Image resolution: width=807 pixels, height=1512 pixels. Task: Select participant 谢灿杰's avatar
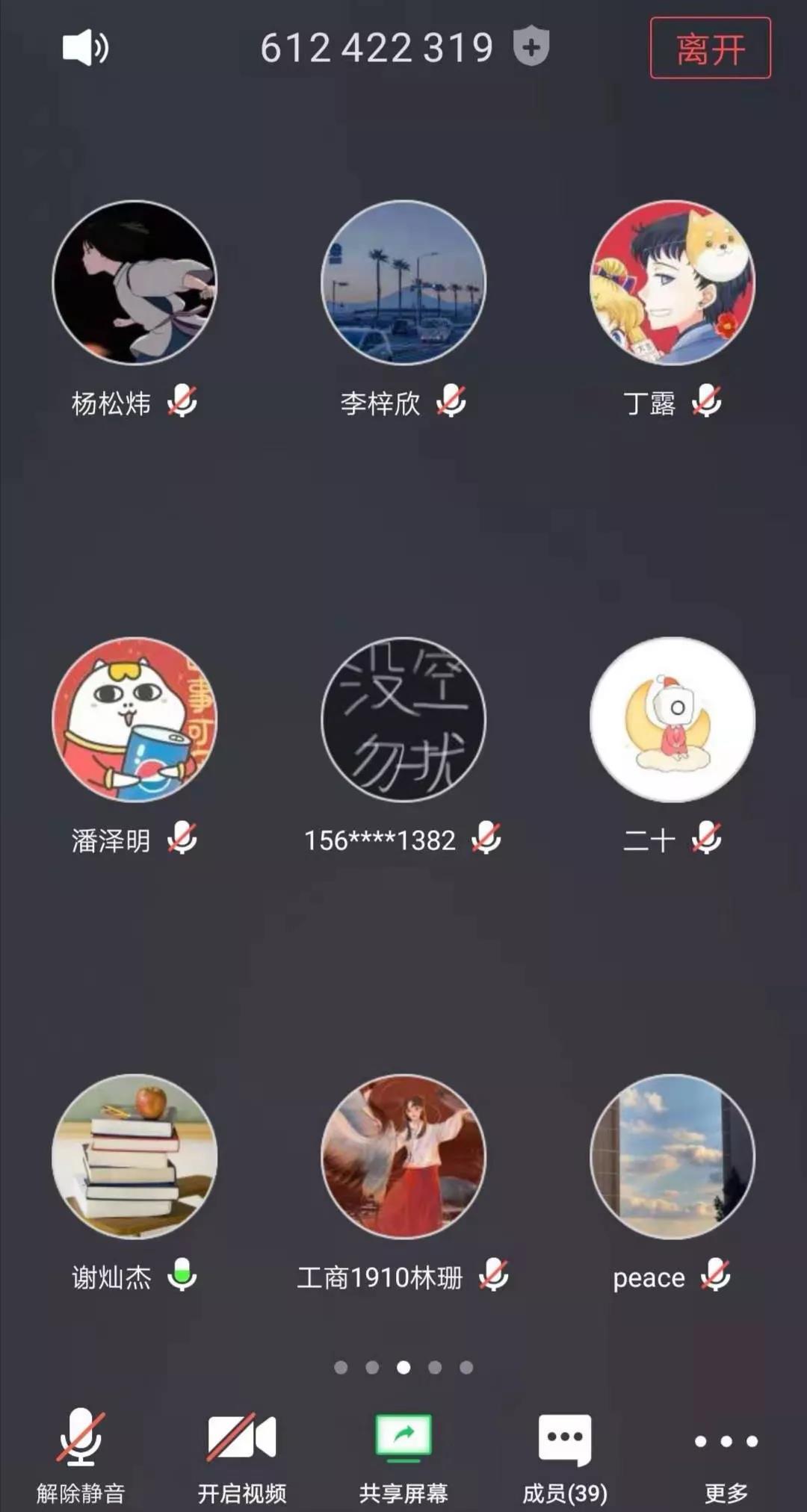click(x=134, y=1156)
